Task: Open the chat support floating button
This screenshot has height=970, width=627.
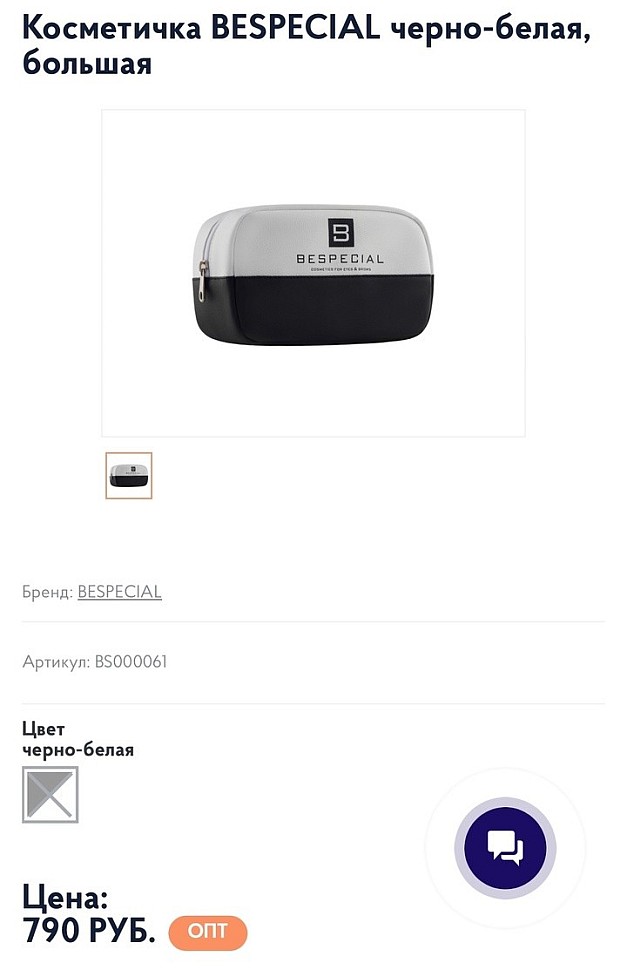Action: (505, 849)
